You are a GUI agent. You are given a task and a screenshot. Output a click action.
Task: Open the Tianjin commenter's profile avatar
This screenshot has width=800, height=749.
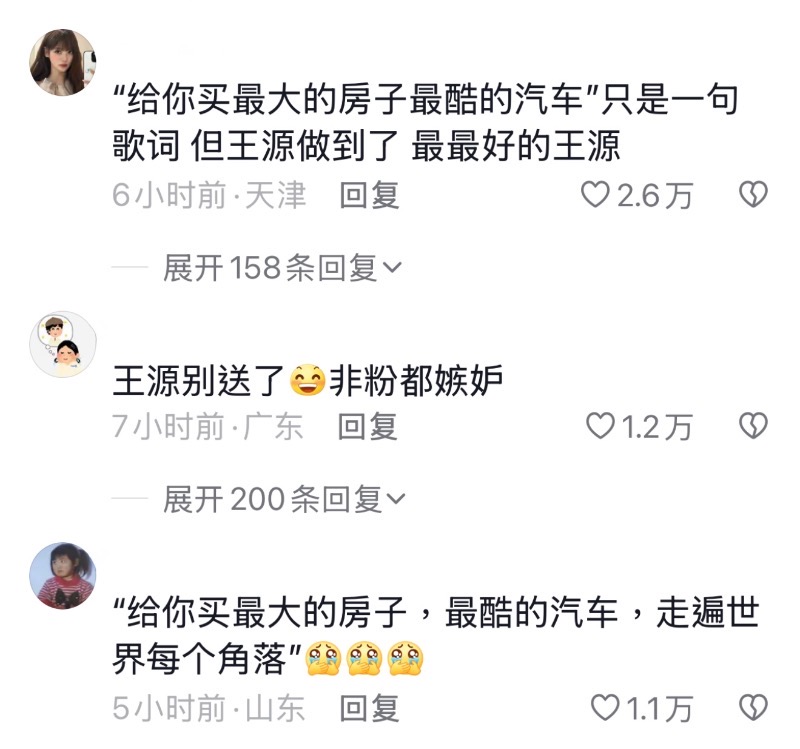[x=63, y=62]
